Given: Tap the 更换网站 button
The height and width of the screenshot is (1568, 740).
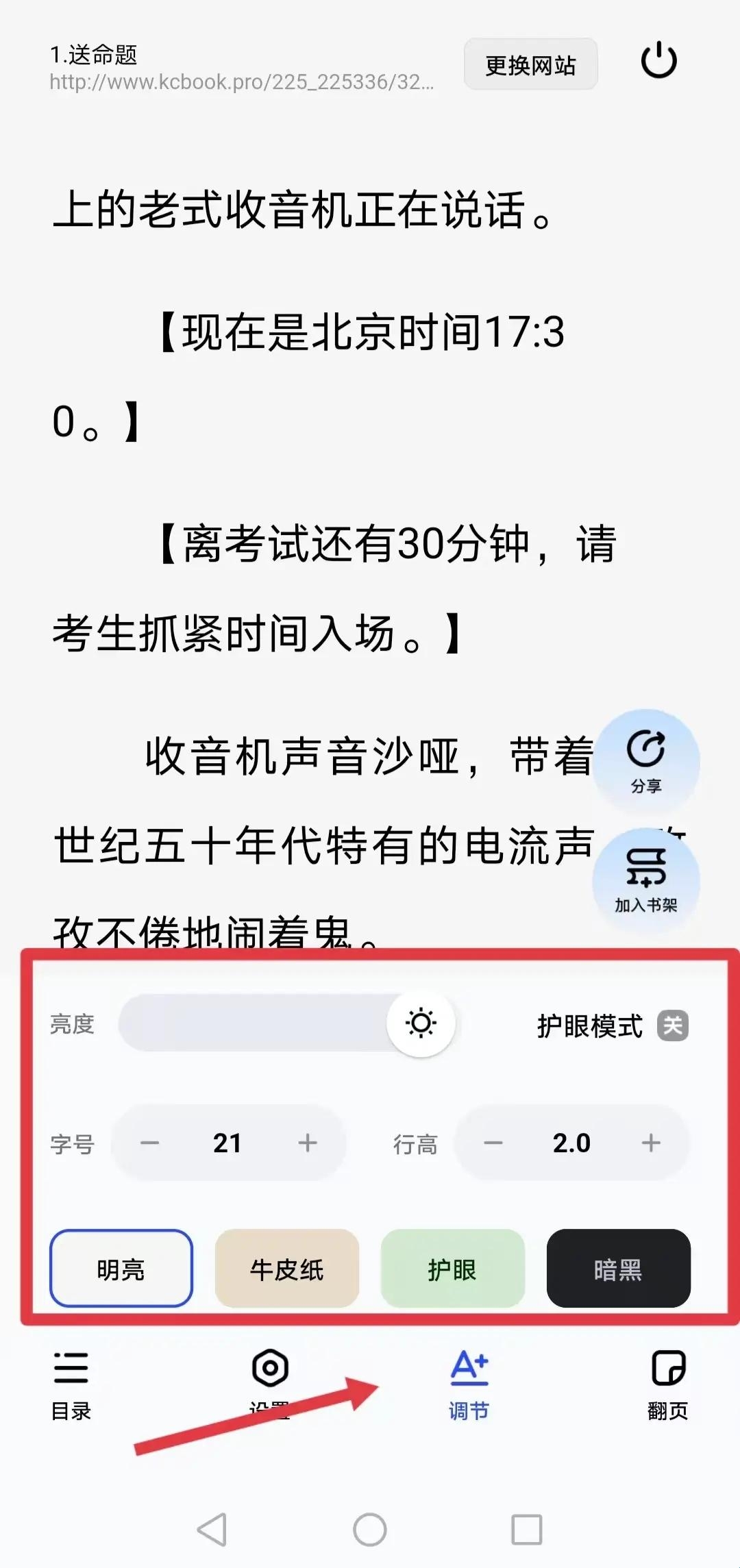Looking at the screenshot, I should (x=530, y=64).
